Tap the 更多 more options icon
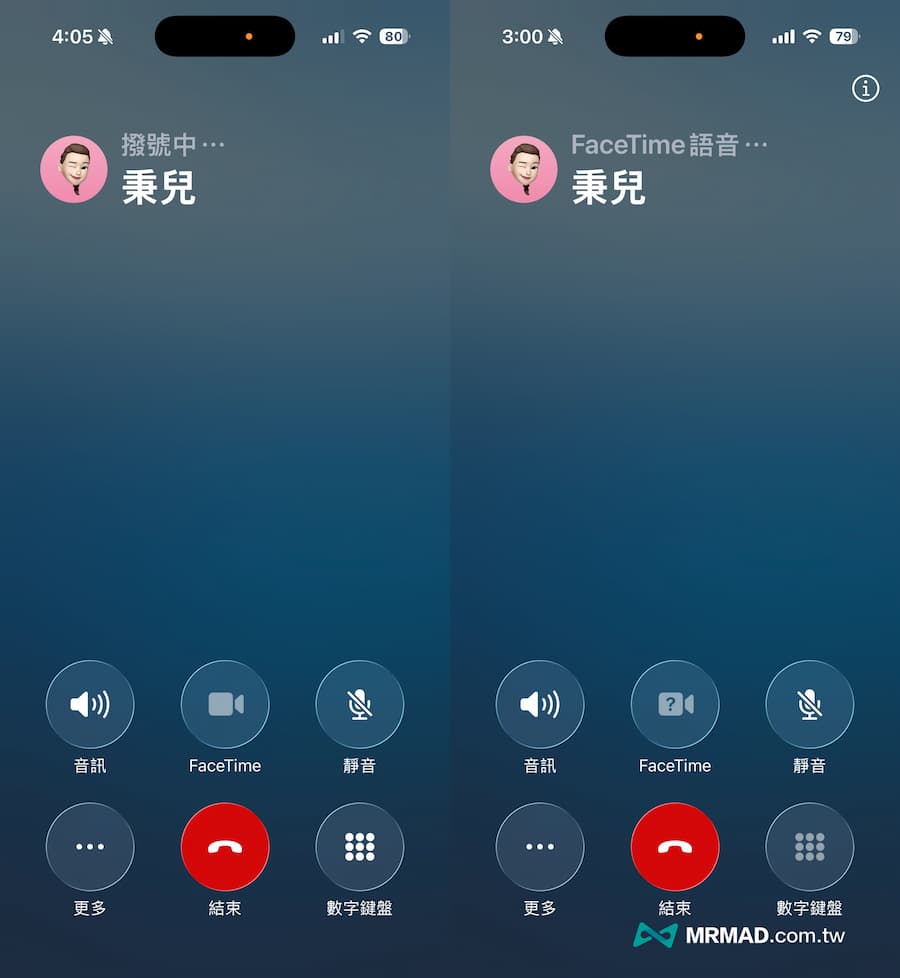The width and height of the screenshot is (900, 978). [x=90, y=846]
